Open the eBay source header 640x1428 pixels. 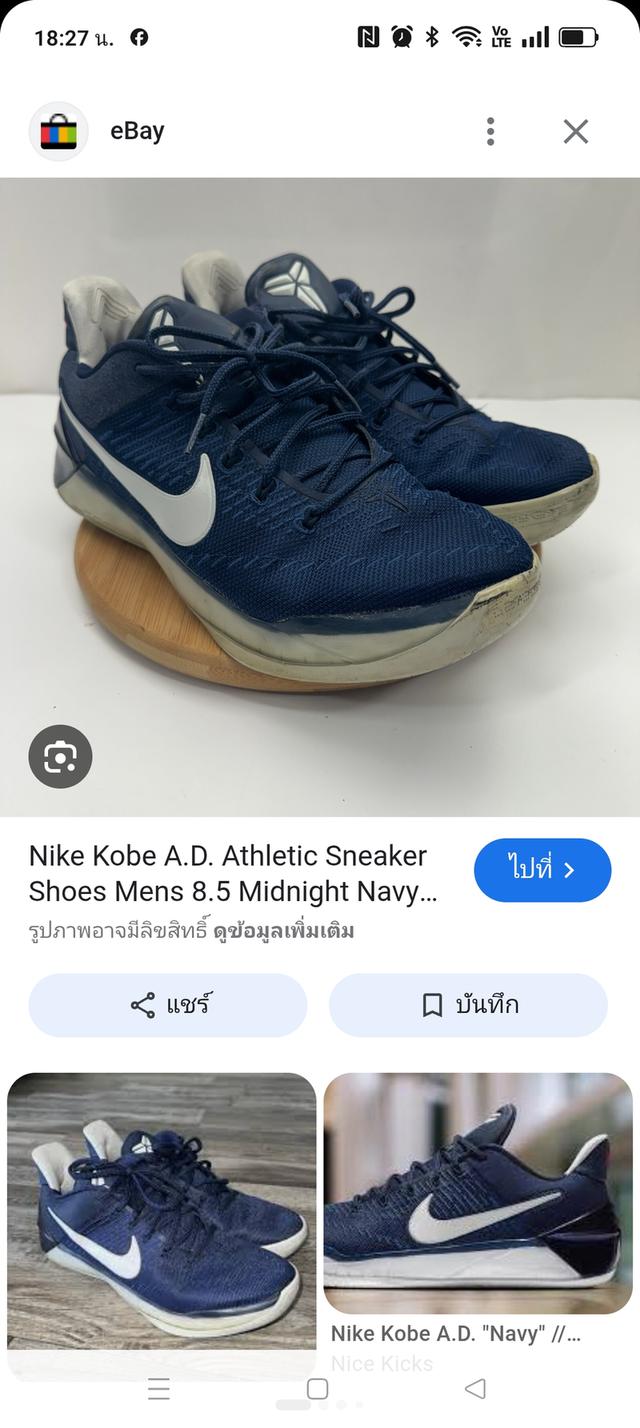pos(137,131)
